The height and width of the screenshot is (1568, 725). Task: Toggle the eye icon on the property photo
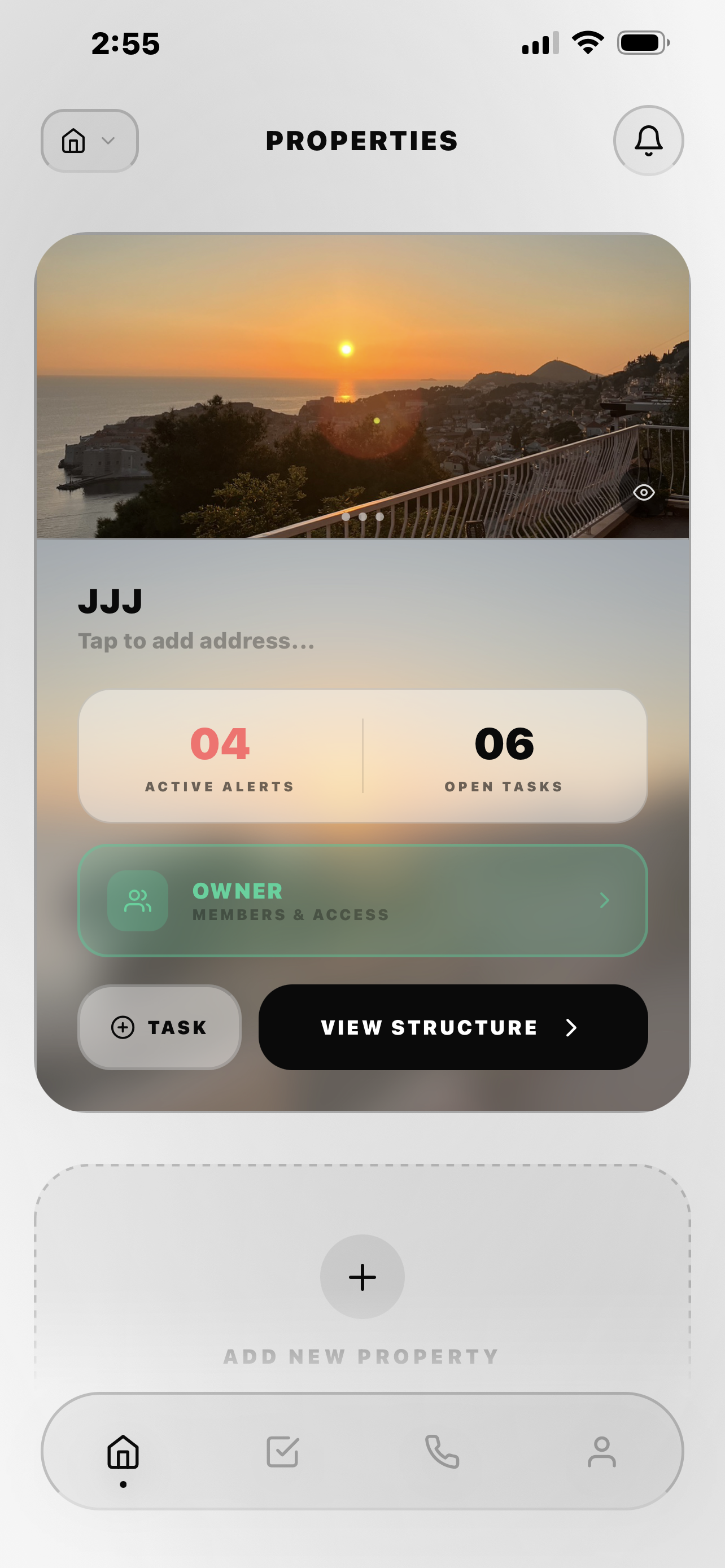644,493
